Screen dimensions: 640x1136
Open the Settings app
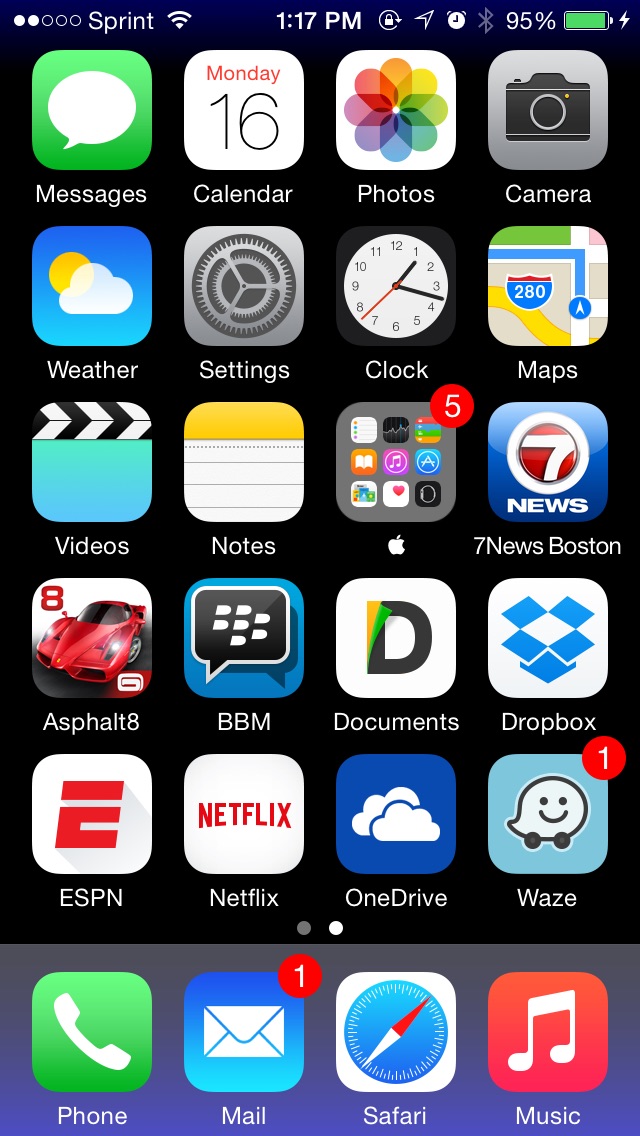pos(244,286)
